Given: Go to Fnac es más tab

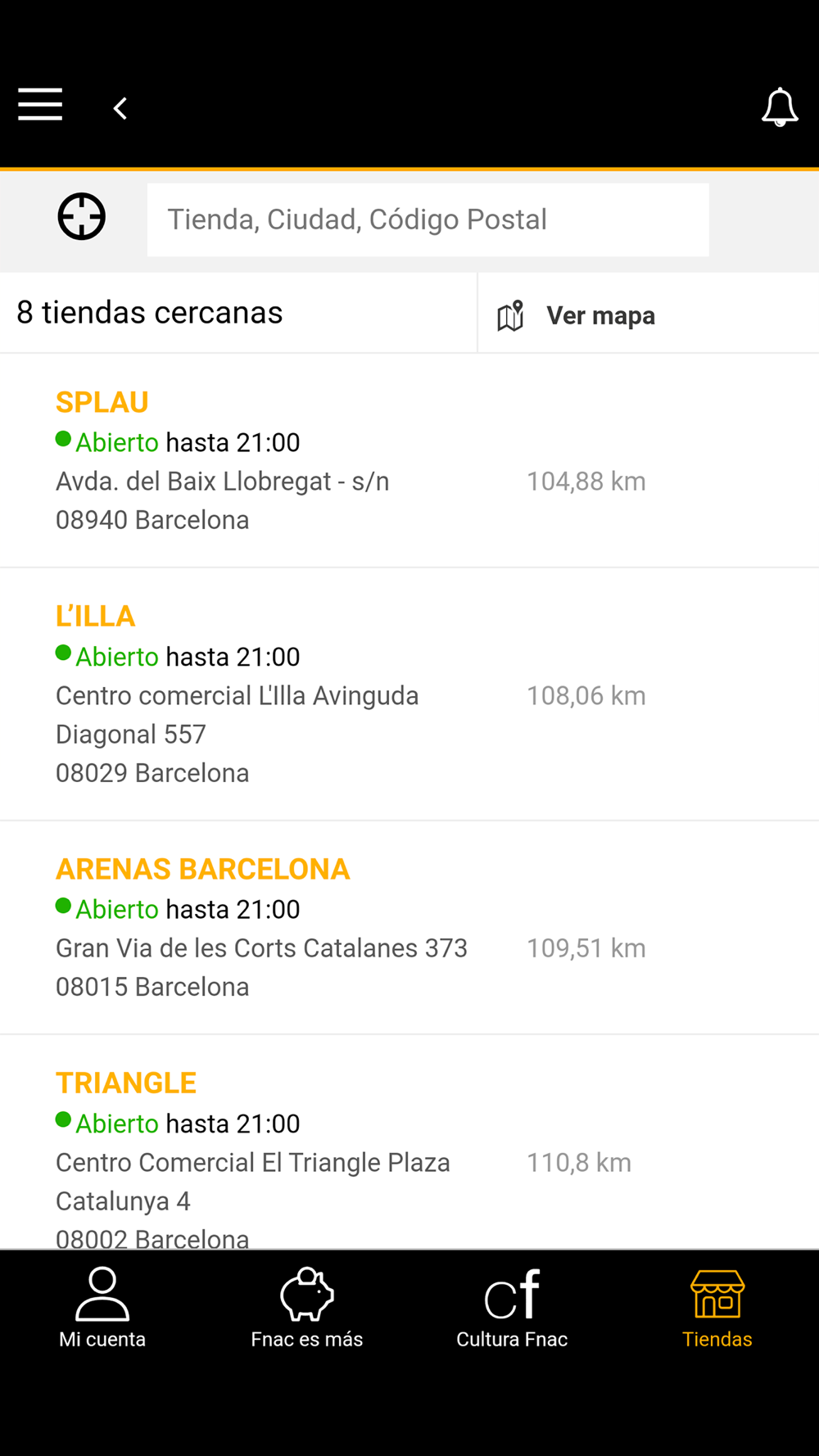Looking at the screenshot, I should tap(307, 1308).
